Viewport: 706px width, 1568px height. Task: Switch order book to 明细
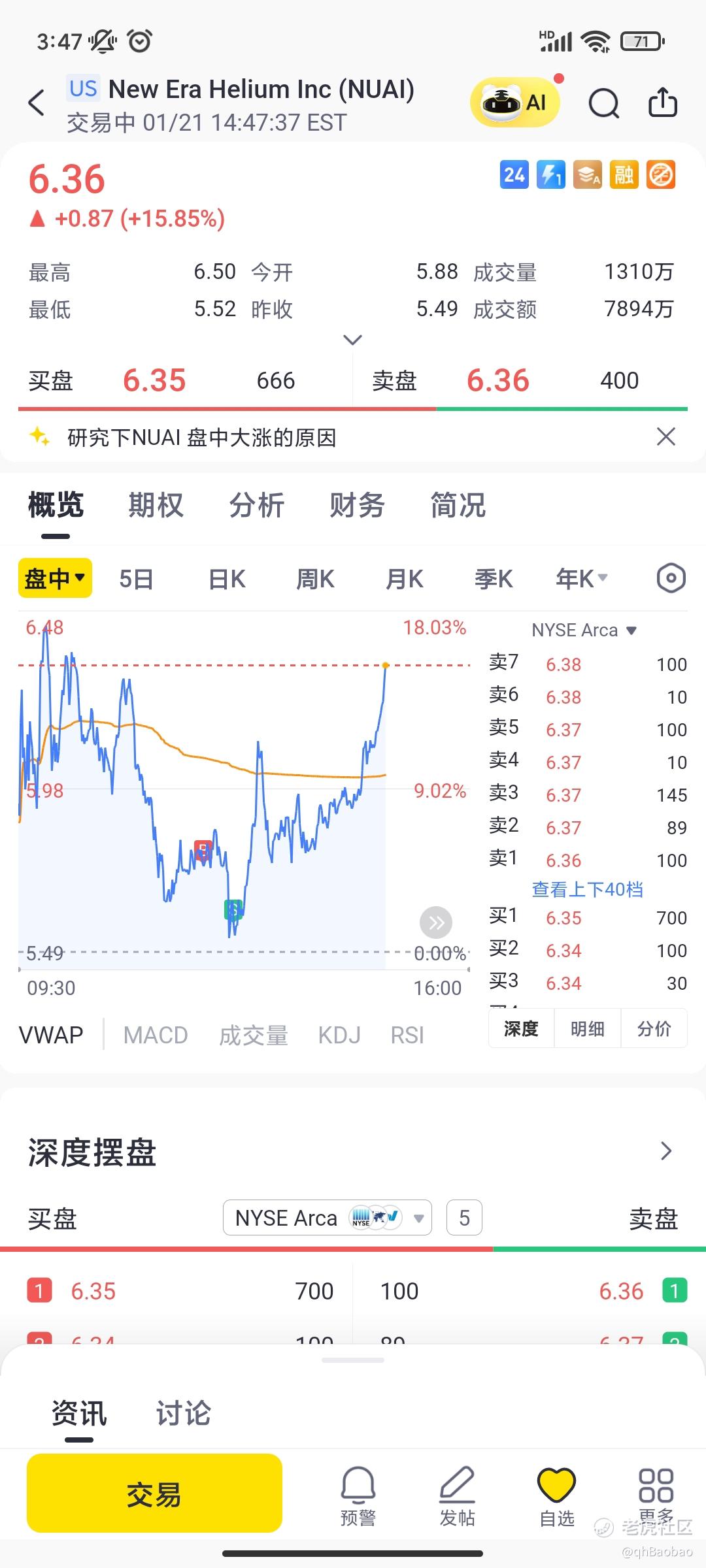click(587, 1029)
